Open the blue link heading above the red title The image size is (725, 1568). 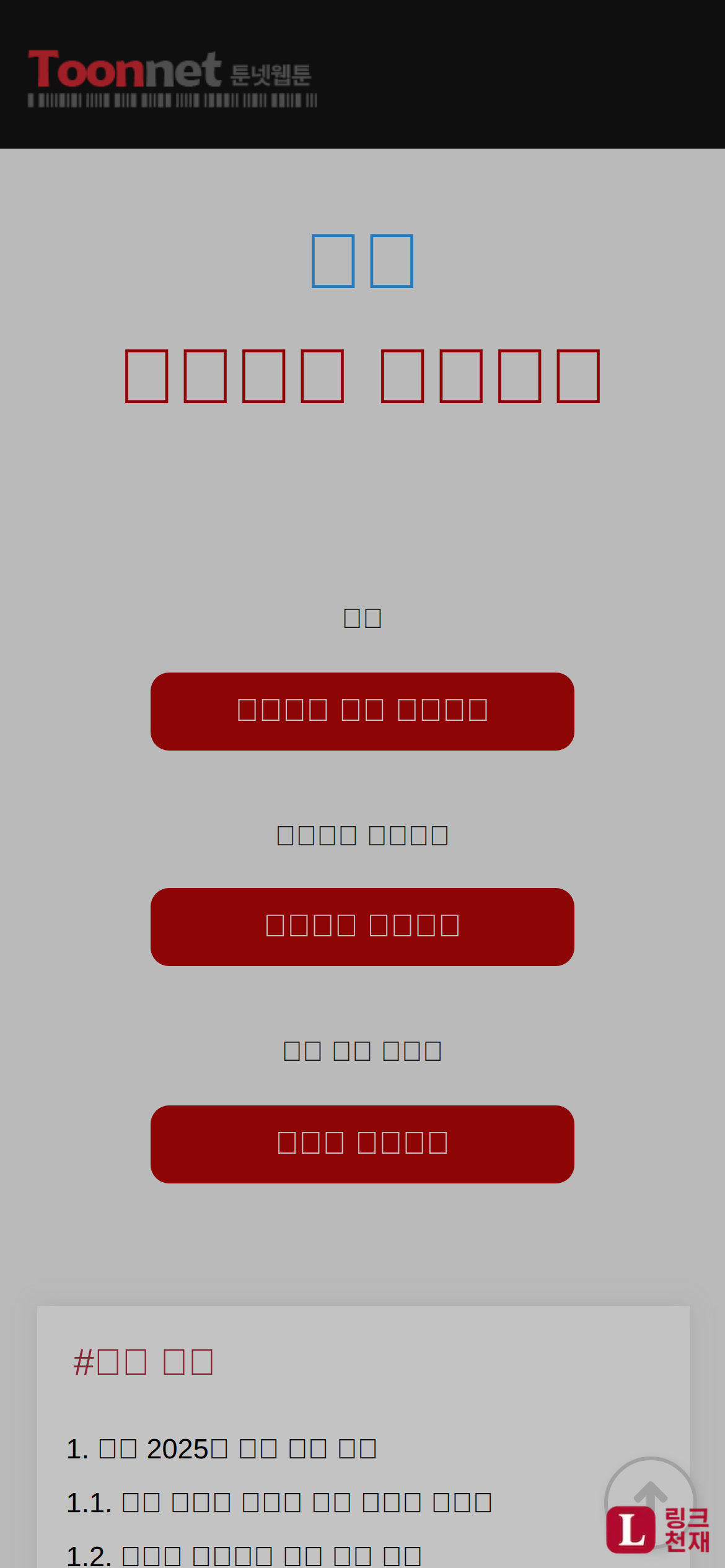[362, 261]
